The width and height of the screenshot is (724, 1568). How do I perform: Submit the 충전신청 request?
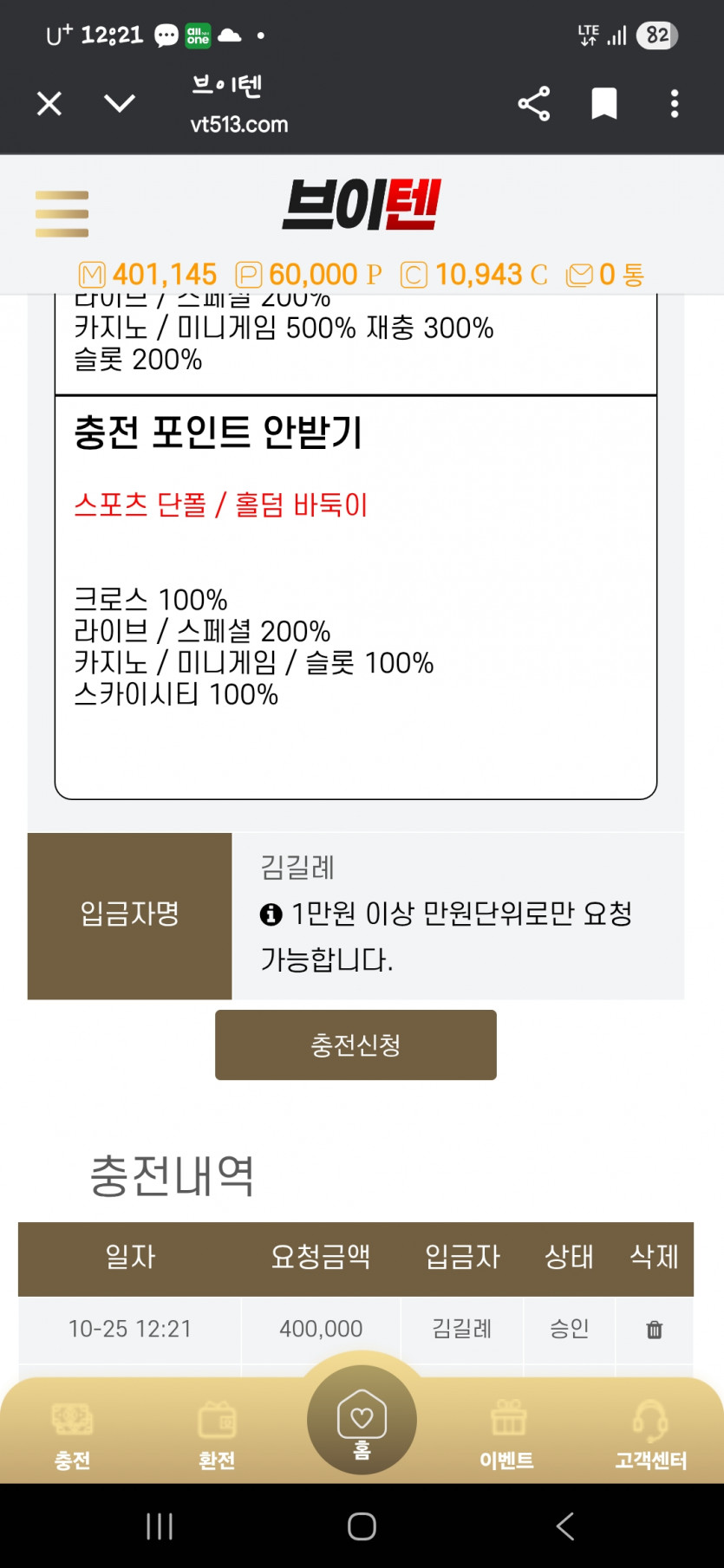click(355, 1044)
